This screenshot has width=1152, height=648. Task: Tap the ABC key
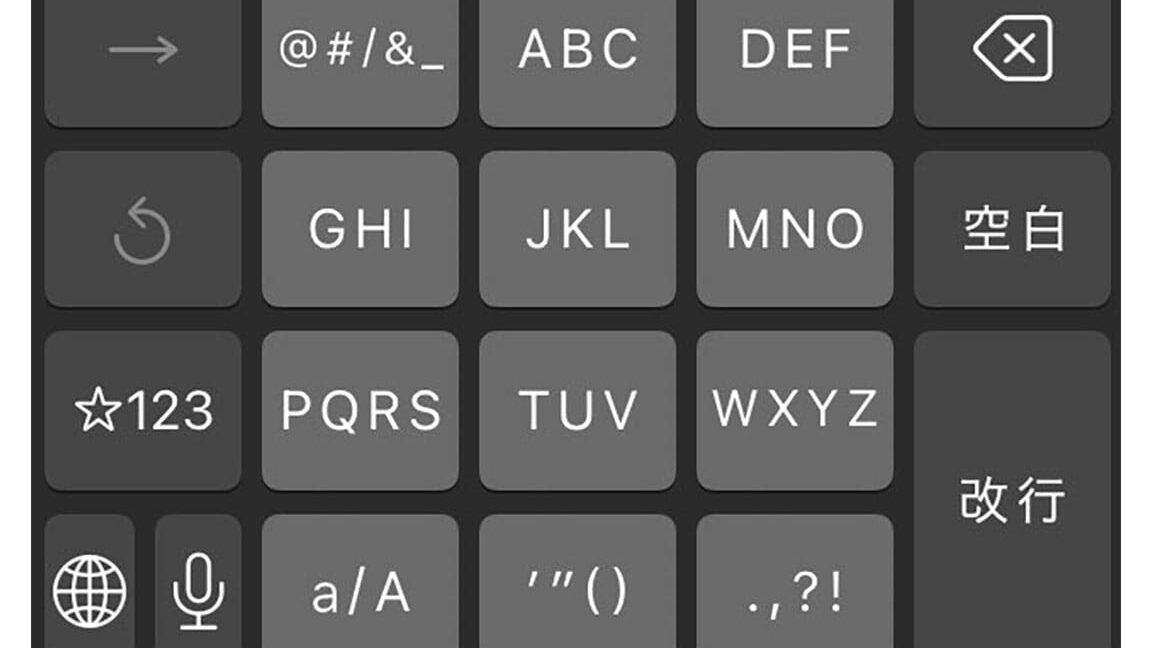577,50
